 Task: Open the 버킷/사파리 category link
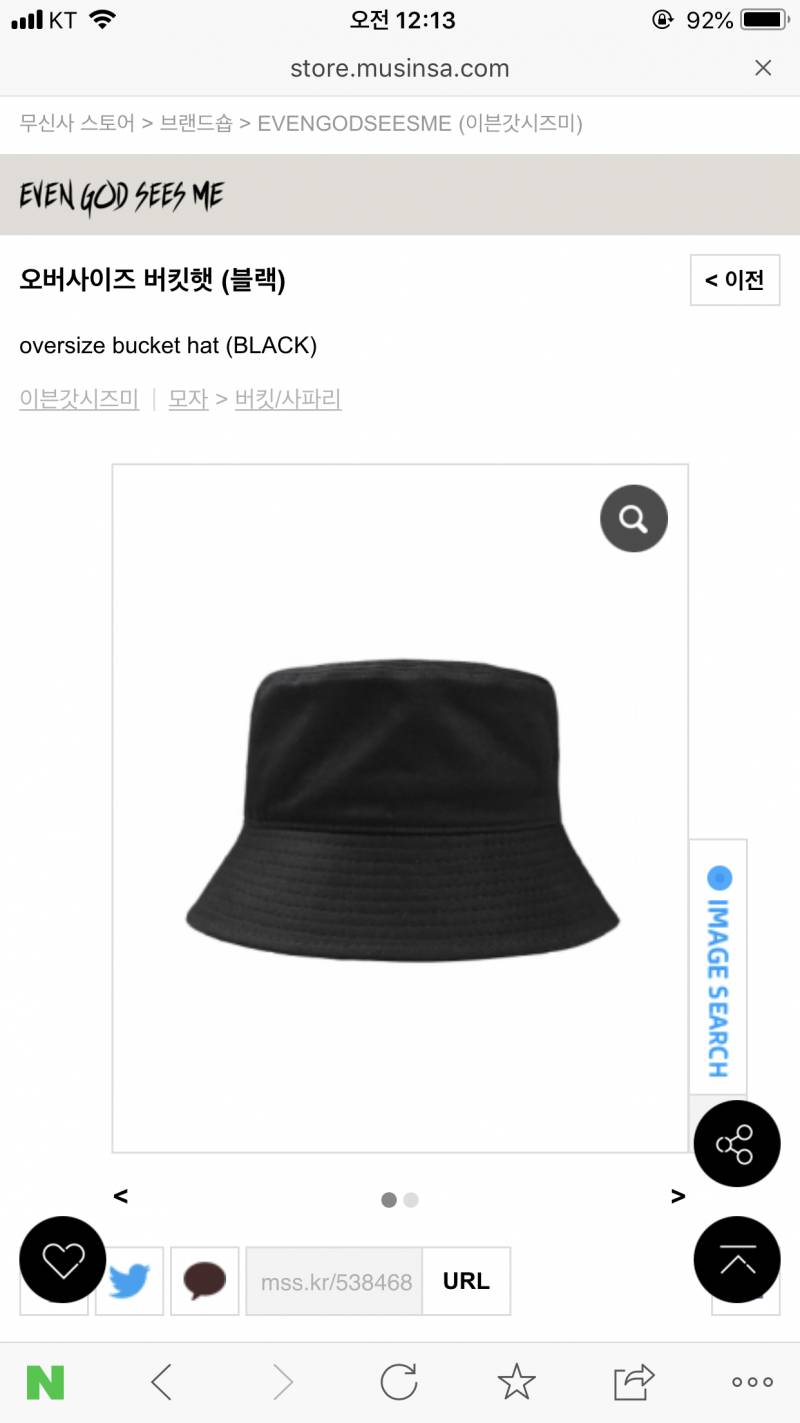288,399
